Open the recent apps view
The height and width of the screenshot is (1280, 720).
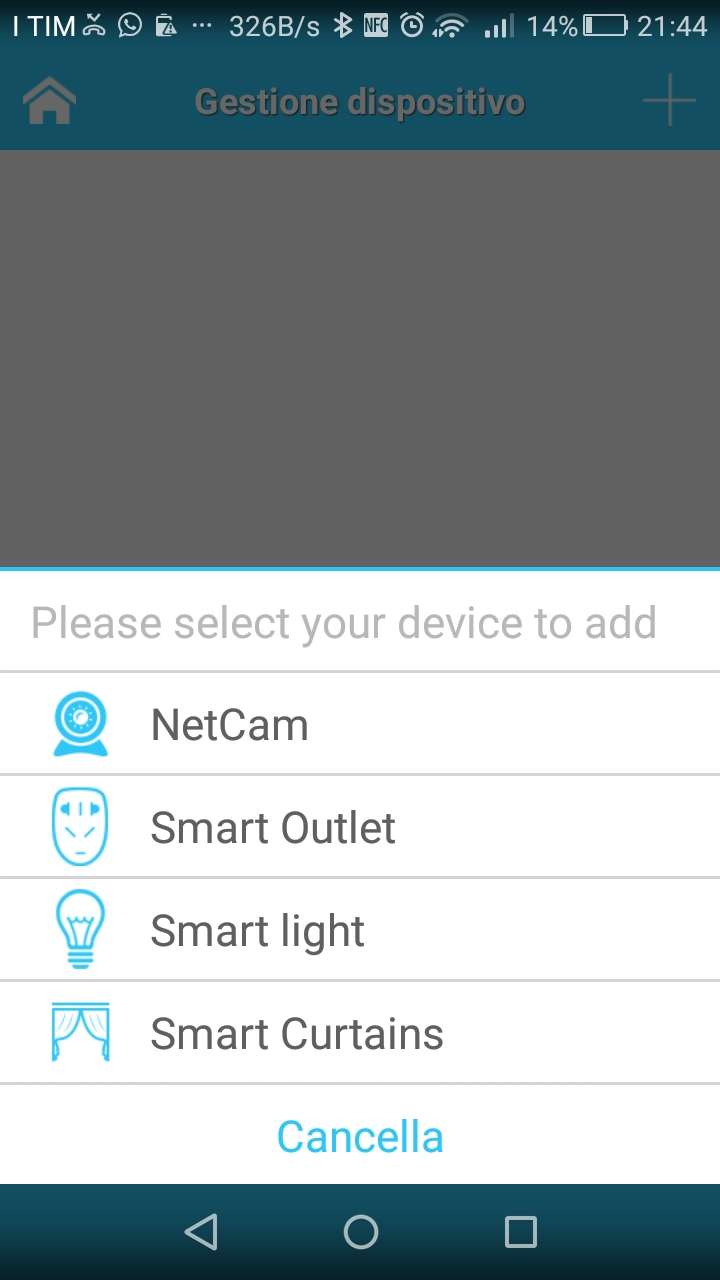point(520,1232)
